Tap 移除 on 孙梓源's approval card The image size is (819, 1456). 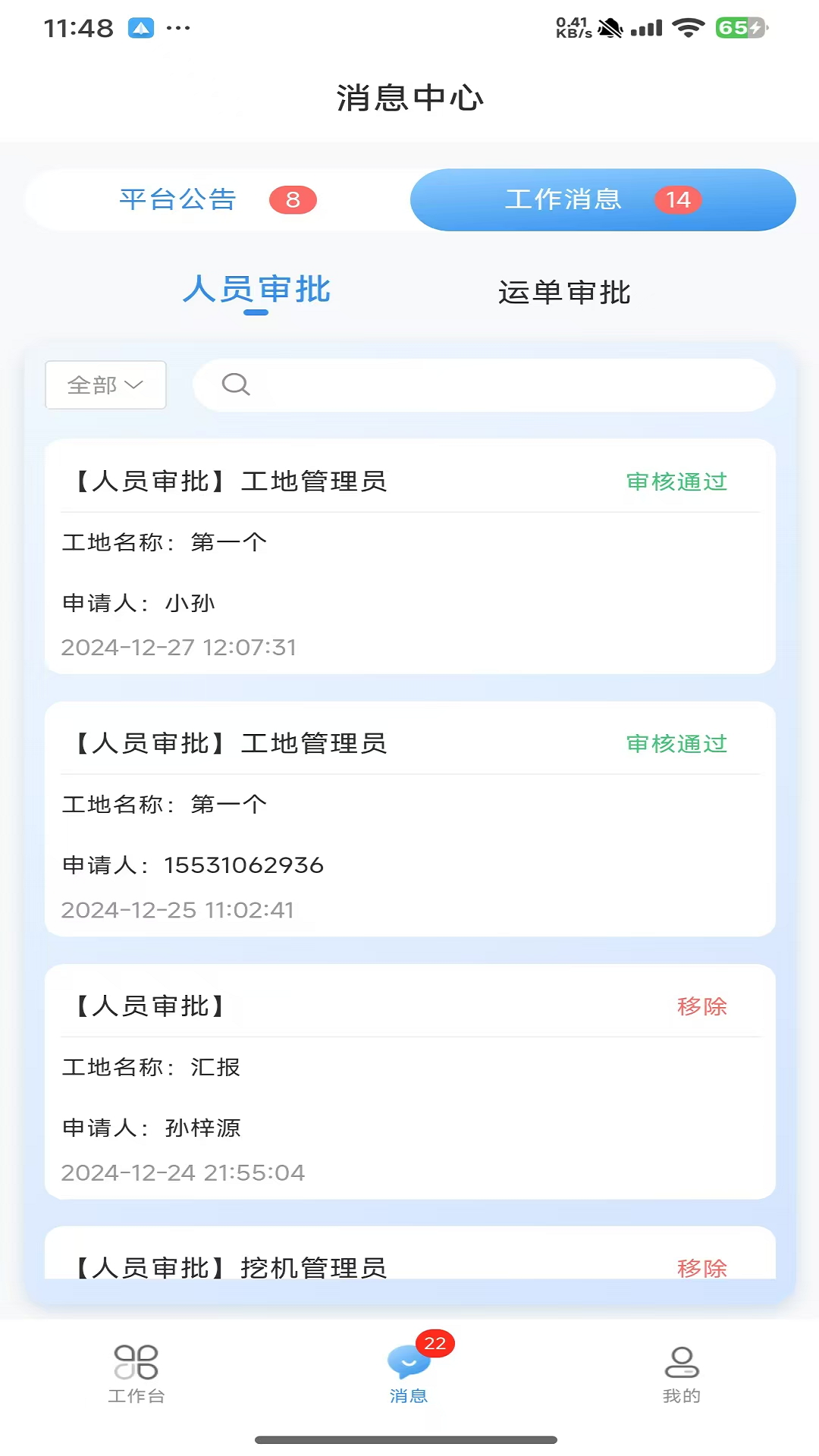(x=701, y=1006)
